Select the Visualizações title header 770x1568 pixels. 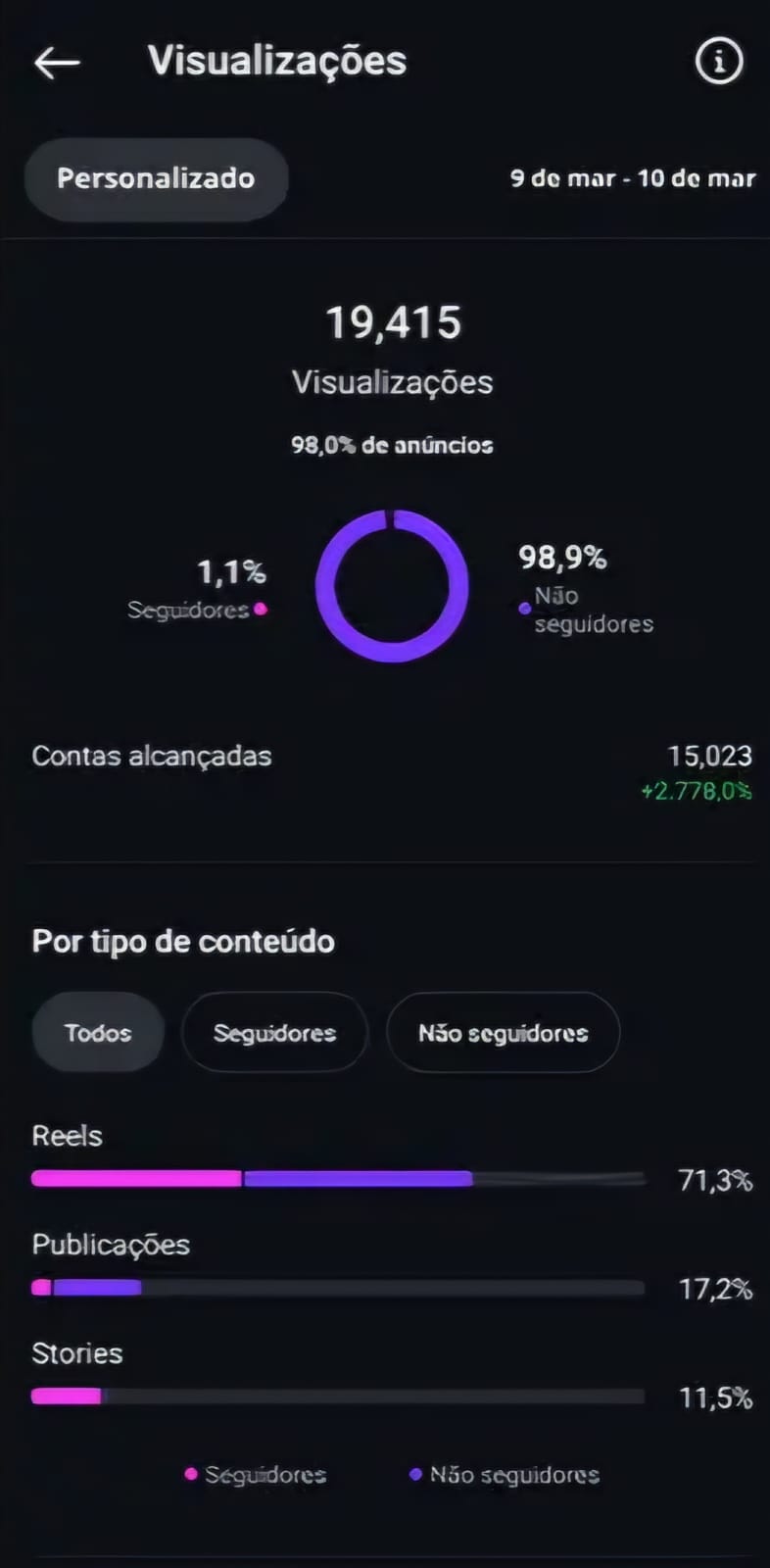(276, 60)
